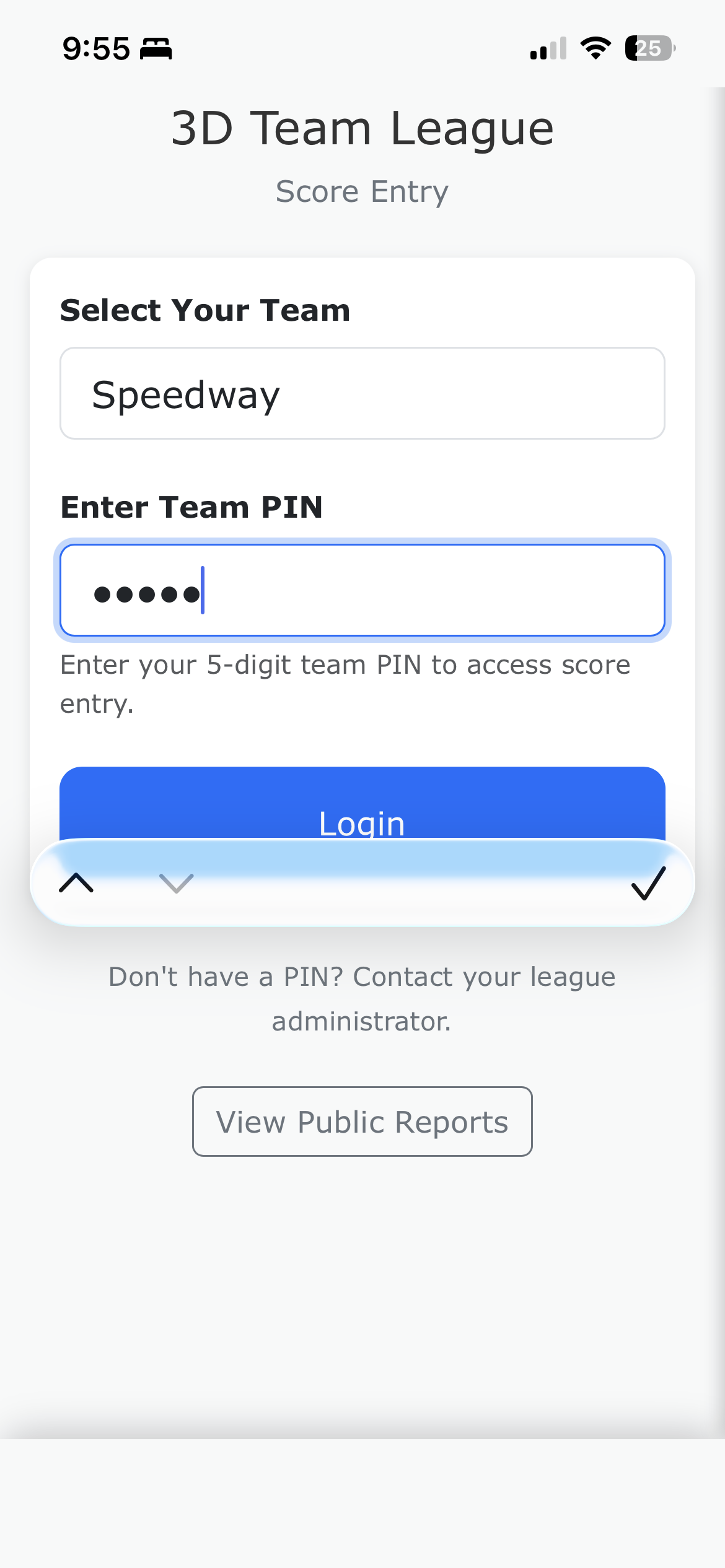This screenshot has width=725, height=1568.
Task: Open View Public Reports
Action: (362, 1122)
